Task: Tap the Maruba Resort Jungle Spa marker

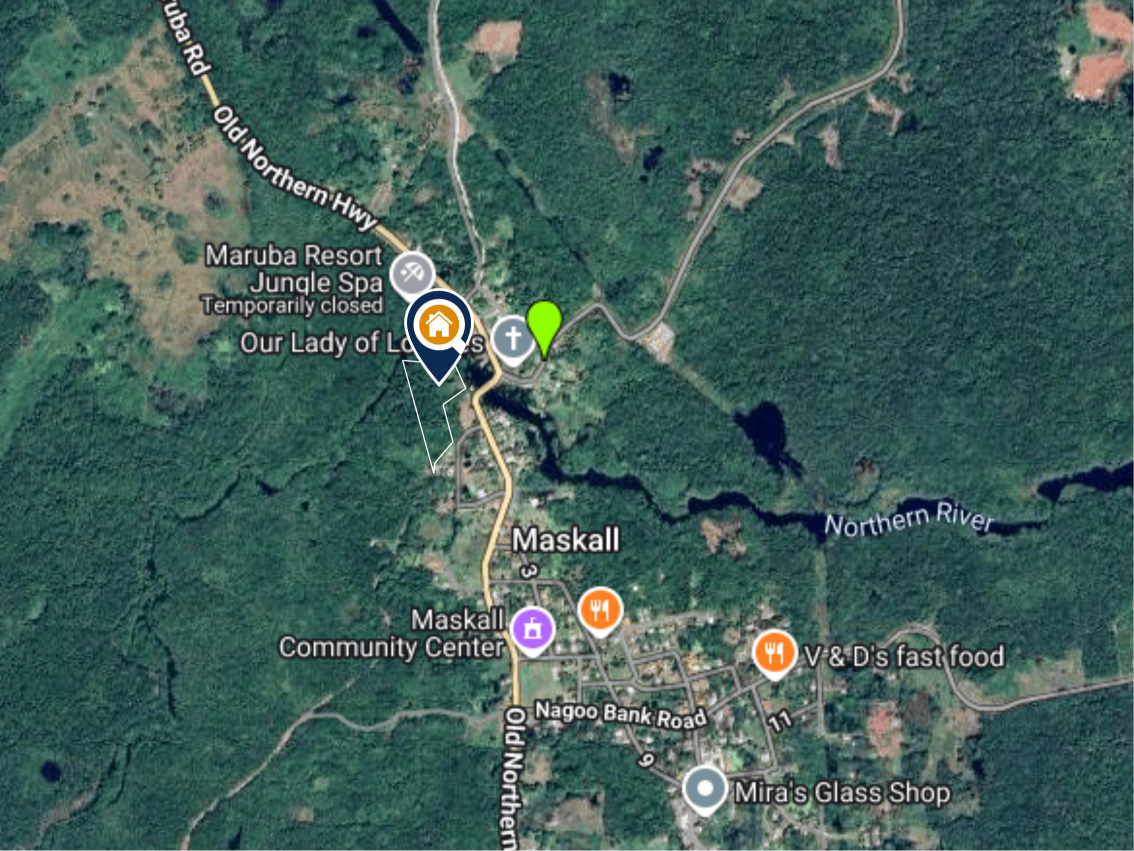Action: [411, 271]
